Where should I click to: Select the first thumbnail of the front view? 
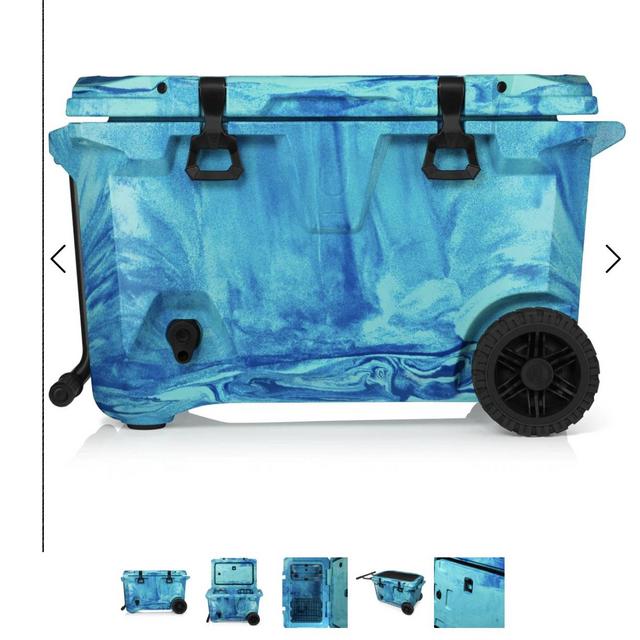tap(155, 592)
